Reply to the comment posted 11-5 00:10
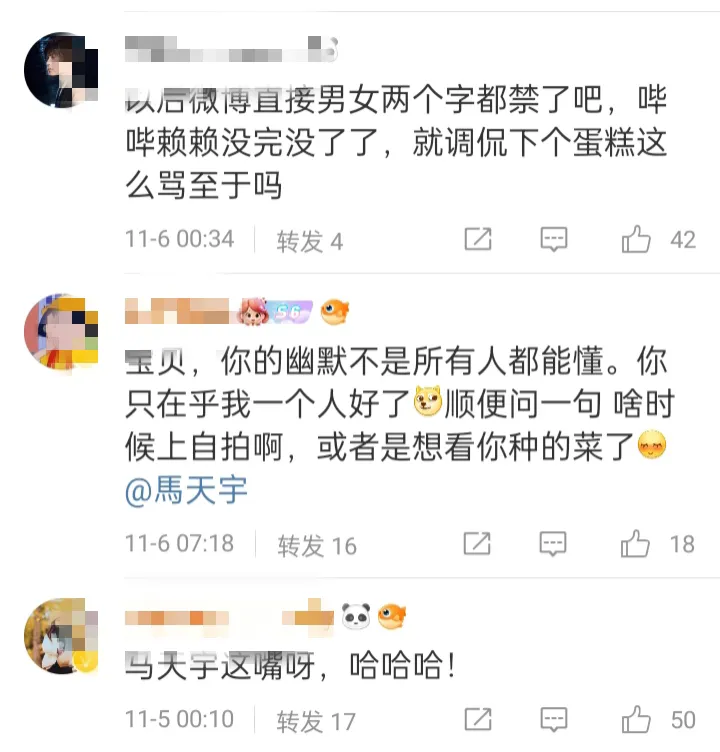Viewport: 720px width, 752px height. [x=554, y=719]
